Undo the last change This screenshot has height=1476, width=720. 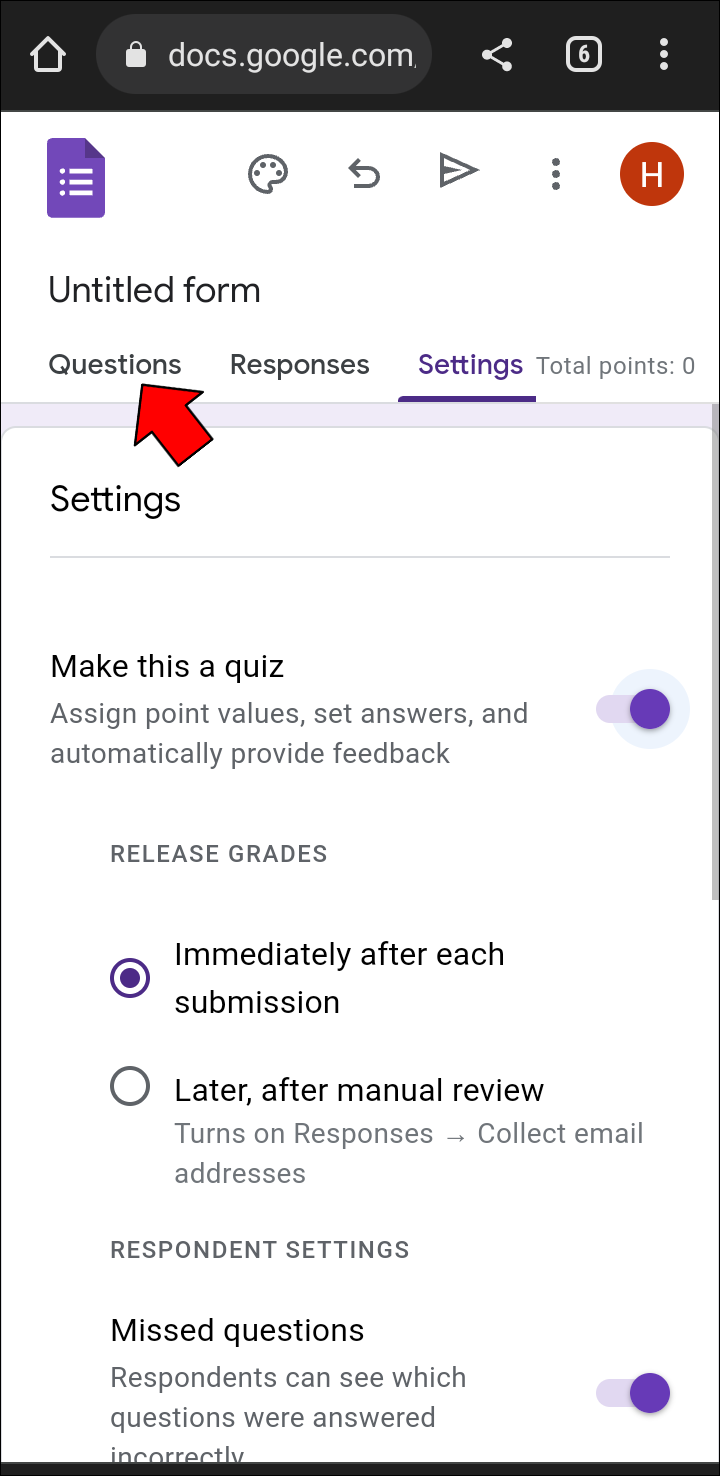tap(364, 174)
